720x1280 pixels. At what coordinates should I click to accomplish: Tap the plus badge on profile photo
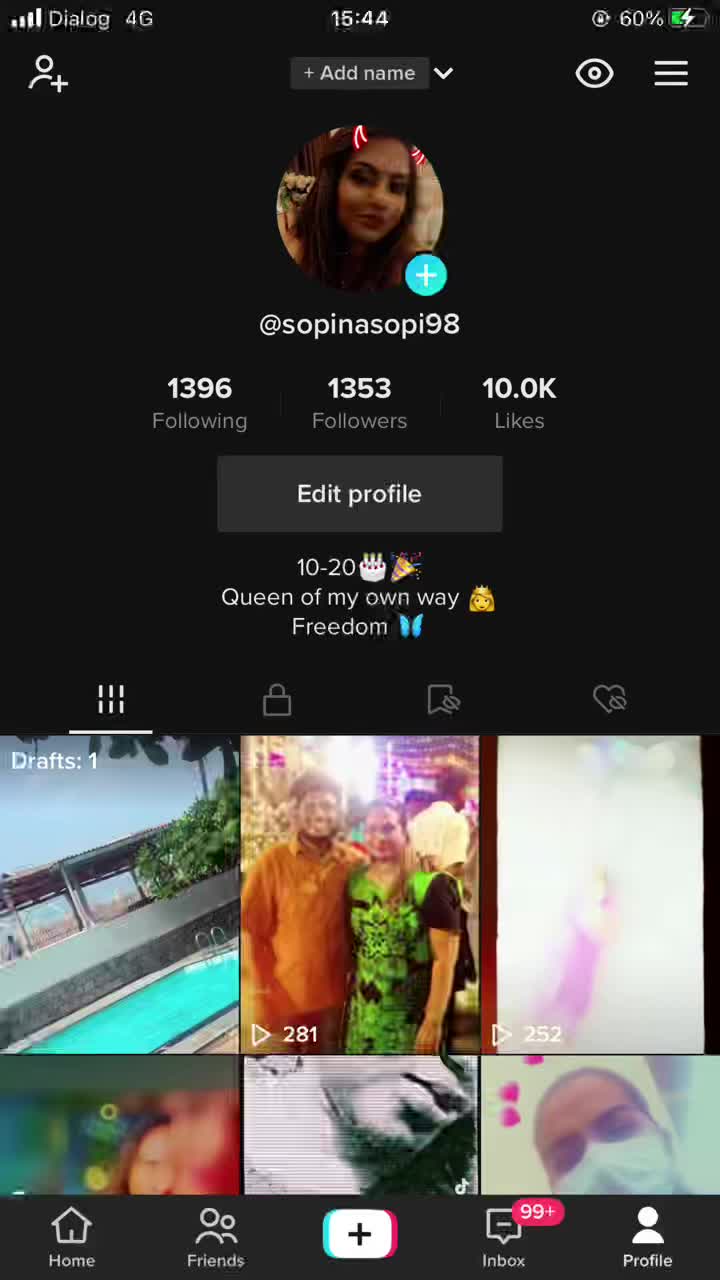pyautogui.click(x=426, y=275)
